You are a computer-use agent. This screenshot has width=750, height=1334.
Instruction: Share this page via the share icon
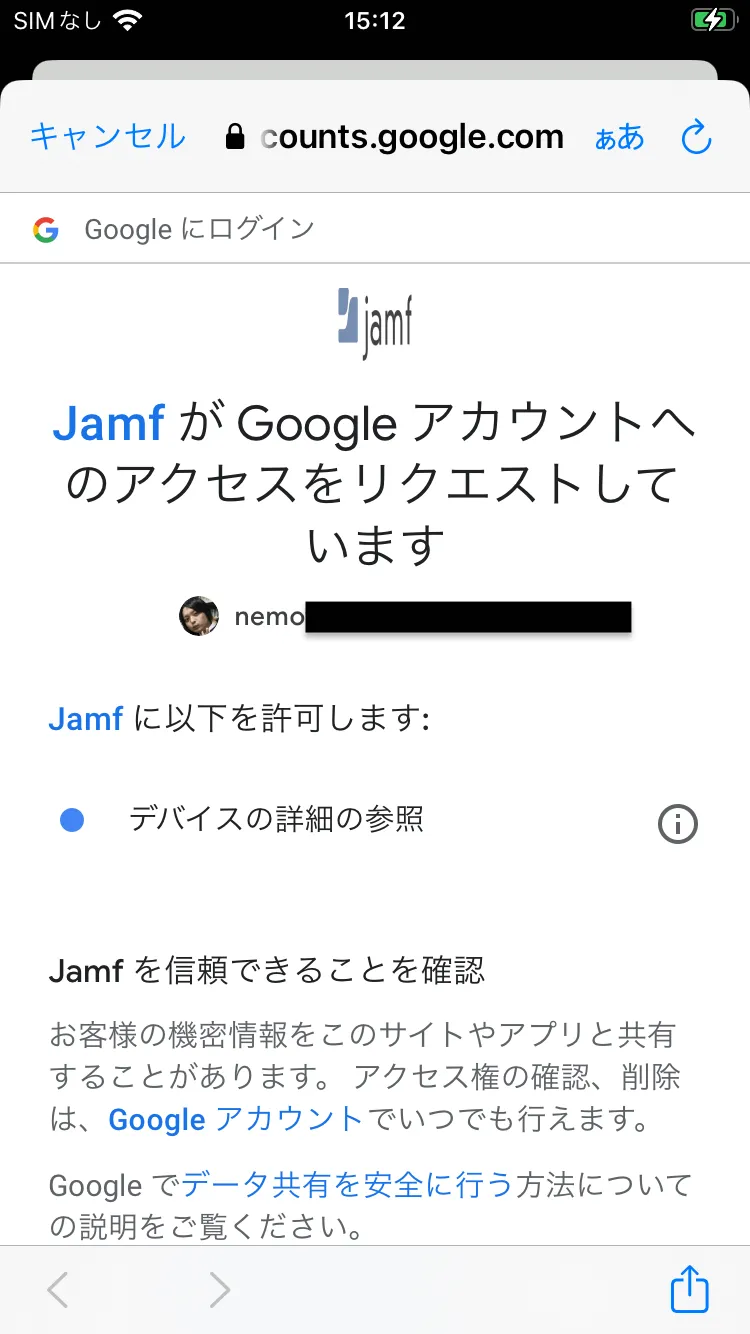[689, 1289]
